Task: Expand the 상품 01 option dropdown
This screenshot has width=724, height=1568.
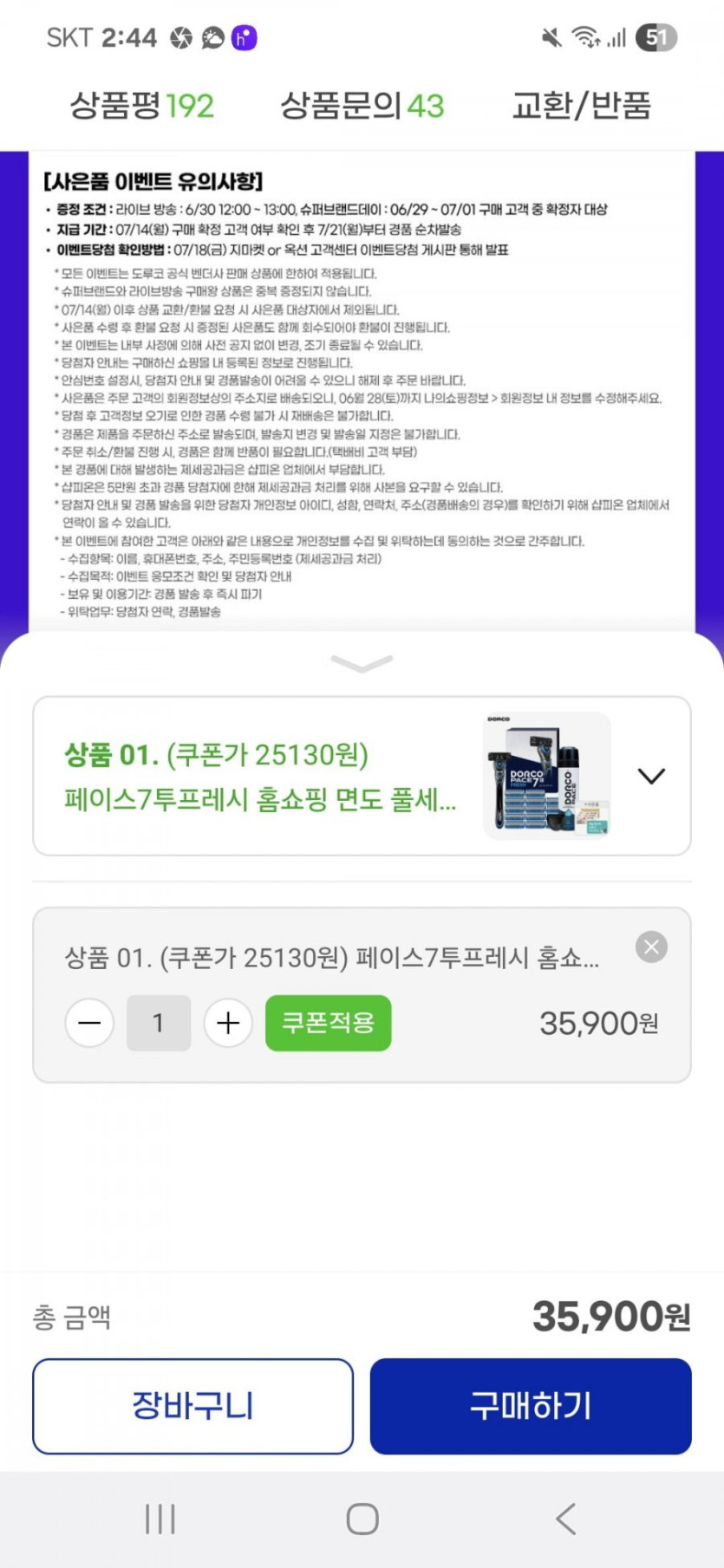Action: coord(651,776)
